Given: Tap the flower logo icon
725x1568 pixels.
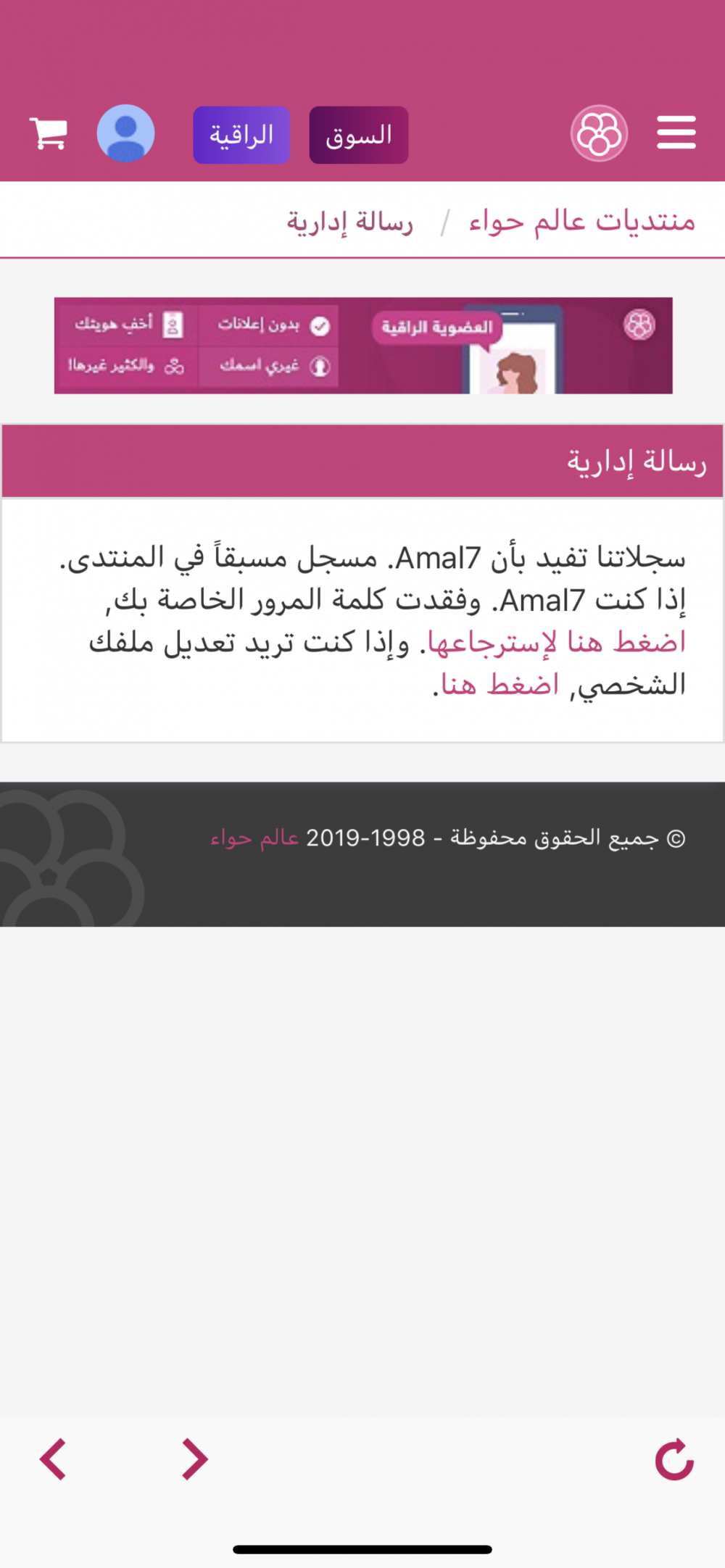Looking at the screenshot, I should [599, 133].
